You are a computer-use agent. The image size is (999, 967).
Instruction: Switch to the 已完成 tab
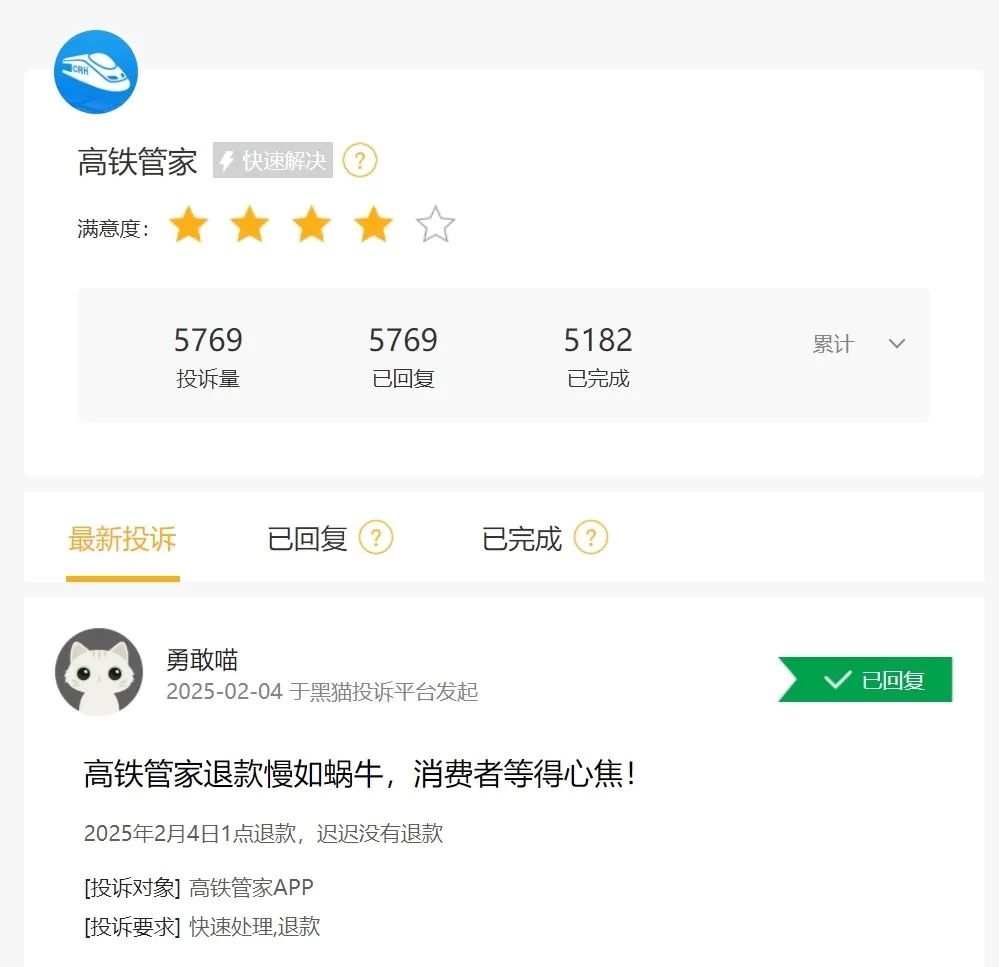coord(522,540)
